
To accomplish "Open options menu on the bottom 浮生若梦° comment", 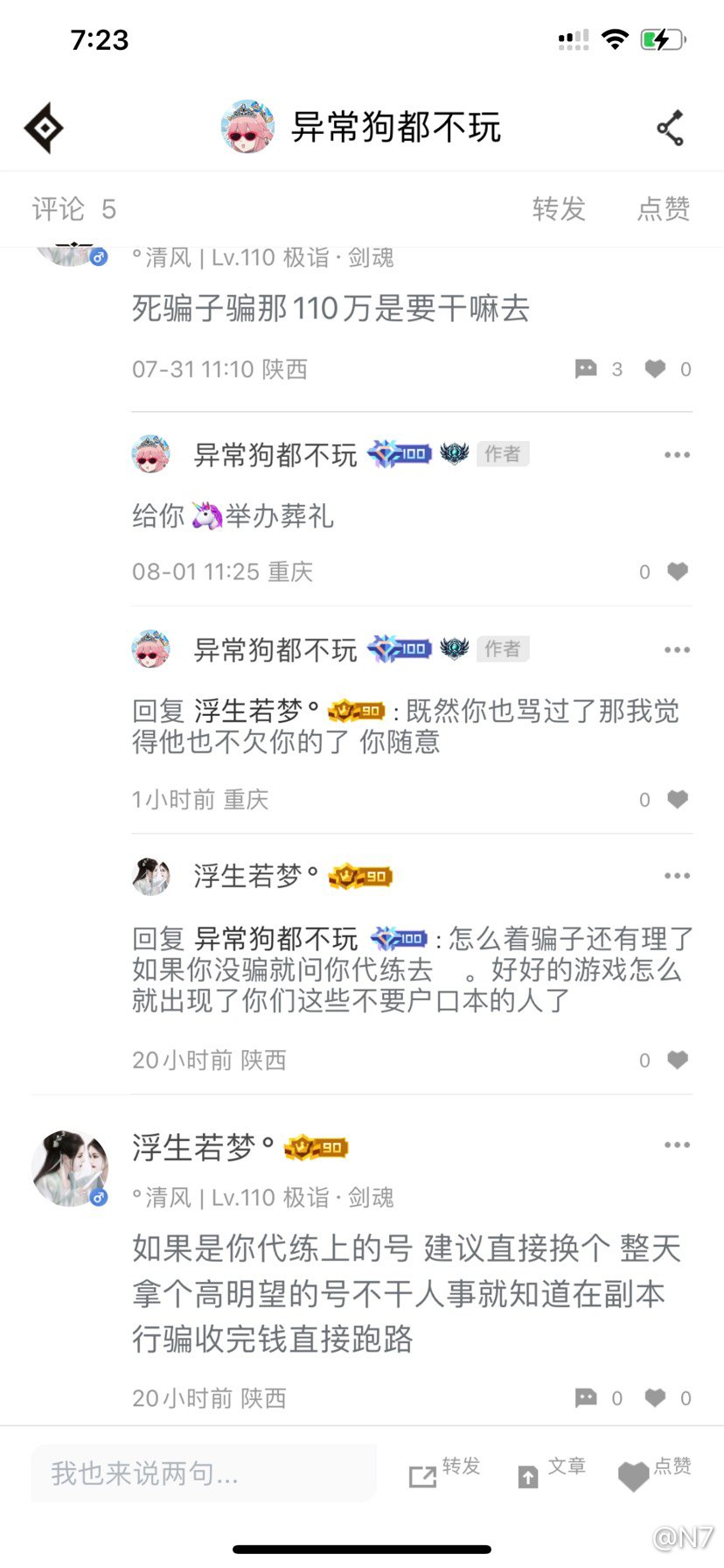I will point(676,1144).
